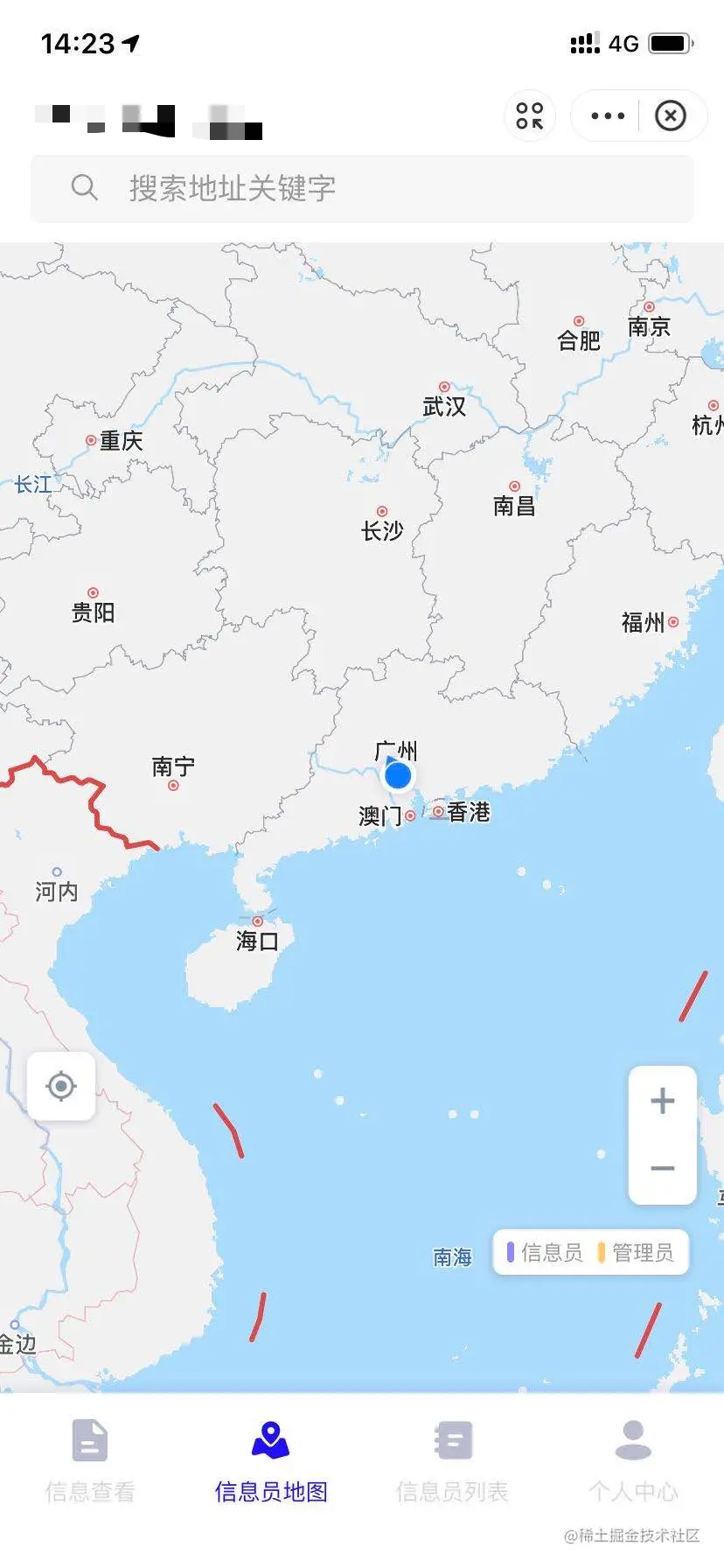Tap the zoom in plus icon

click(x=662, y=1100)
